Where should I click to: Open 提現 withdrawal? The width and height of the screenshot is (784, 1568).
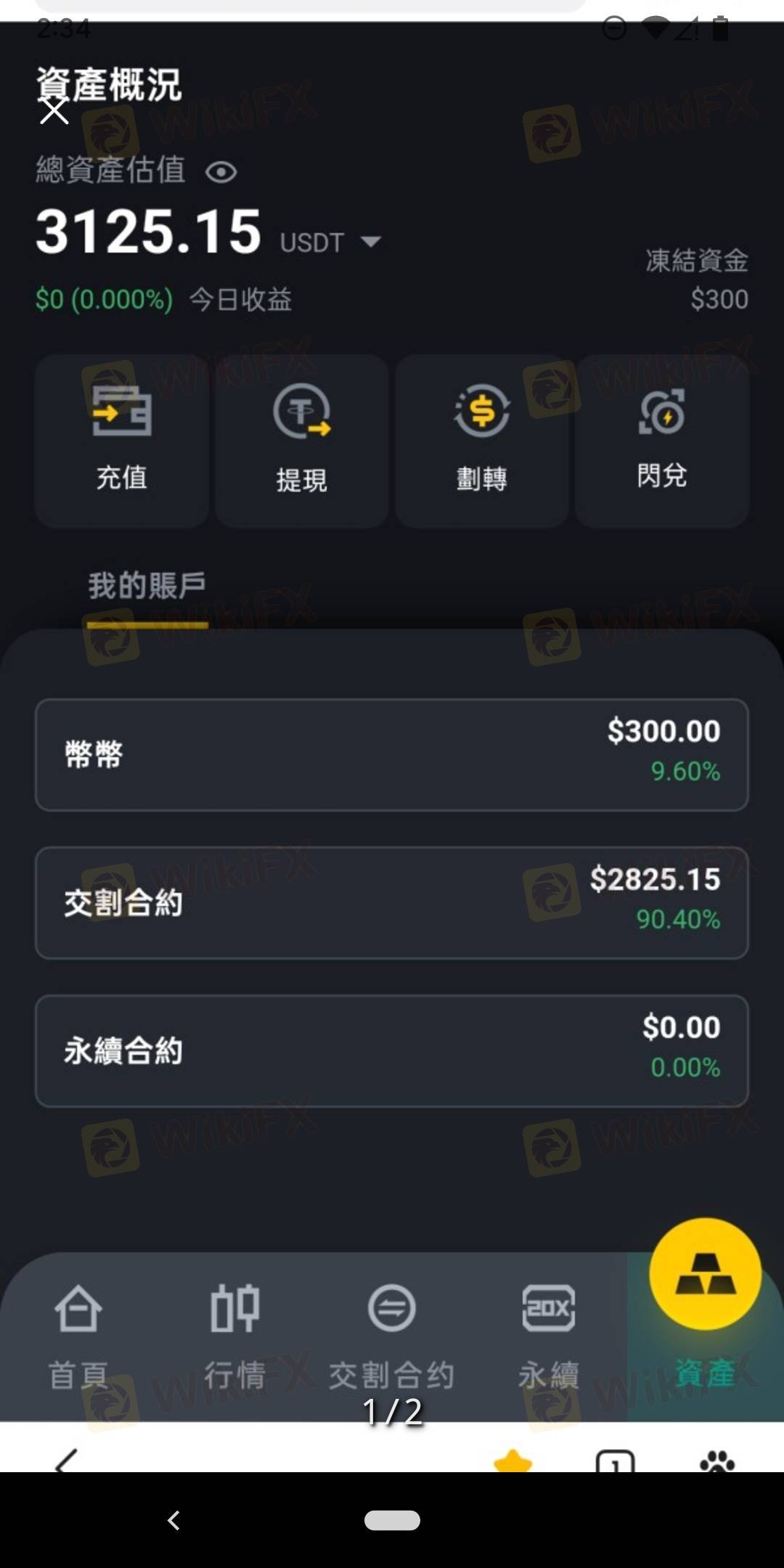[x=302, y=441]
